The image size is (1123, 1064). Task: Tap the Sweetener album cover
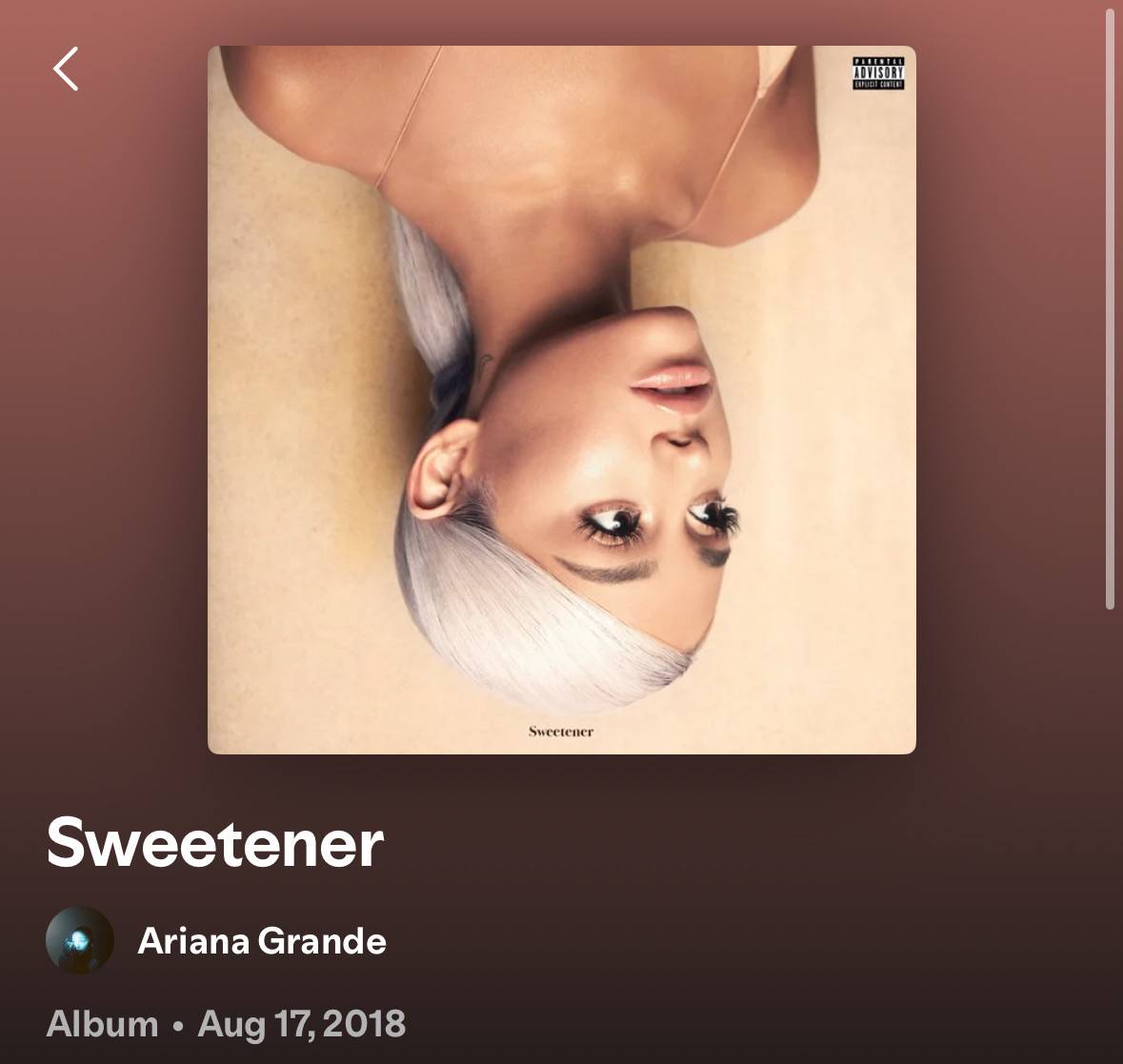tap(562, 399)
